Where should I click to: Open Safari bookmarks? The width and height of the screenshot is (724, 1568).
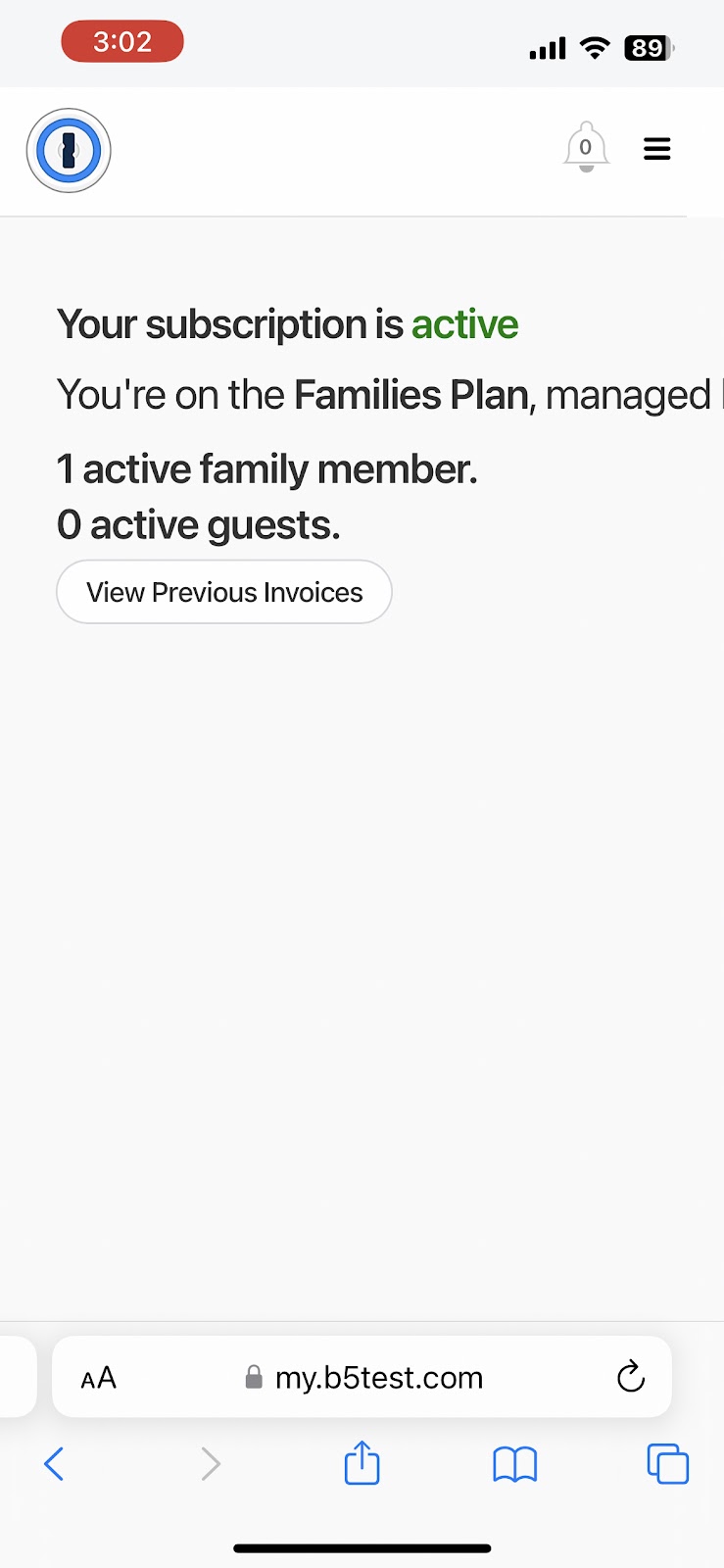click(x=514, y=1464)
